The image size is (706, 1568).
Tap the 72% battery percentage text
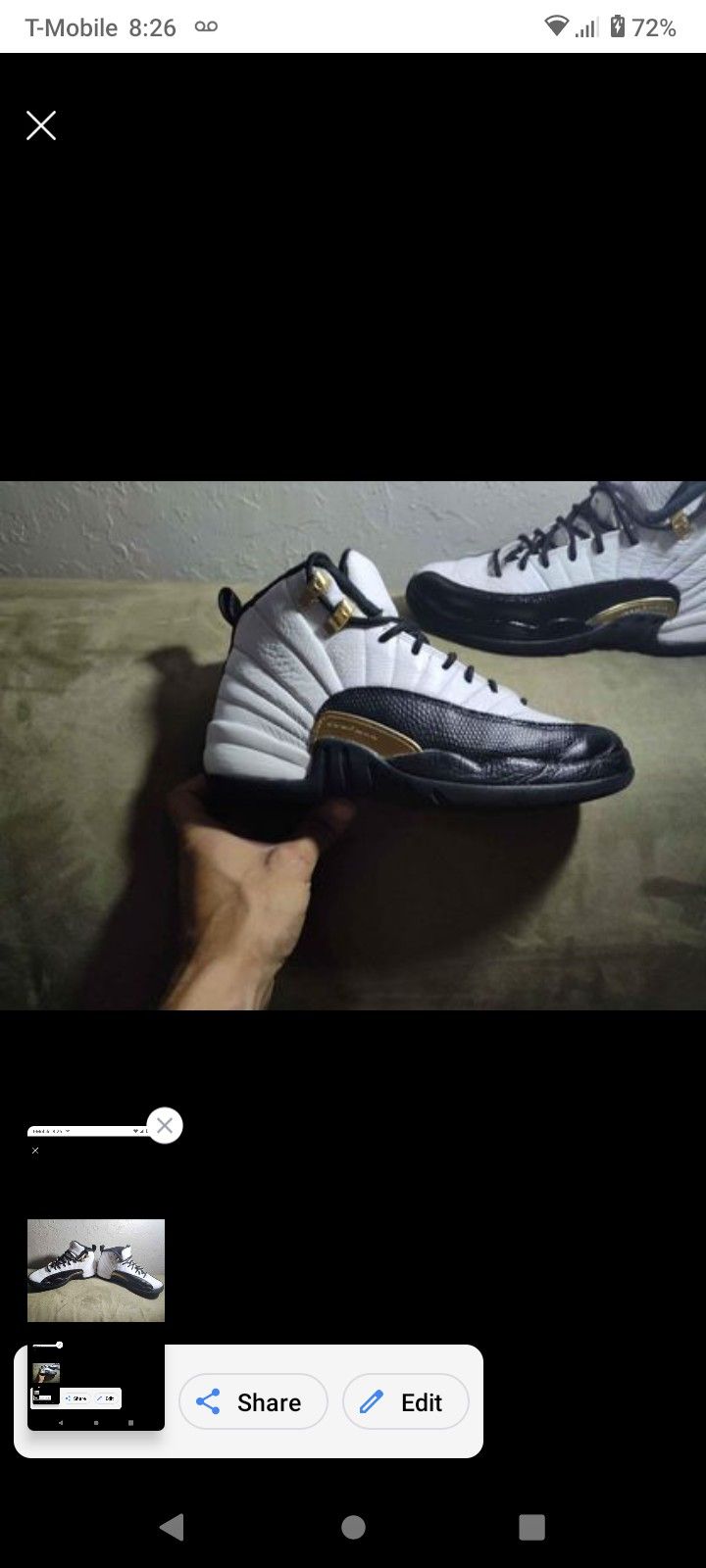[x=654, y=26]
